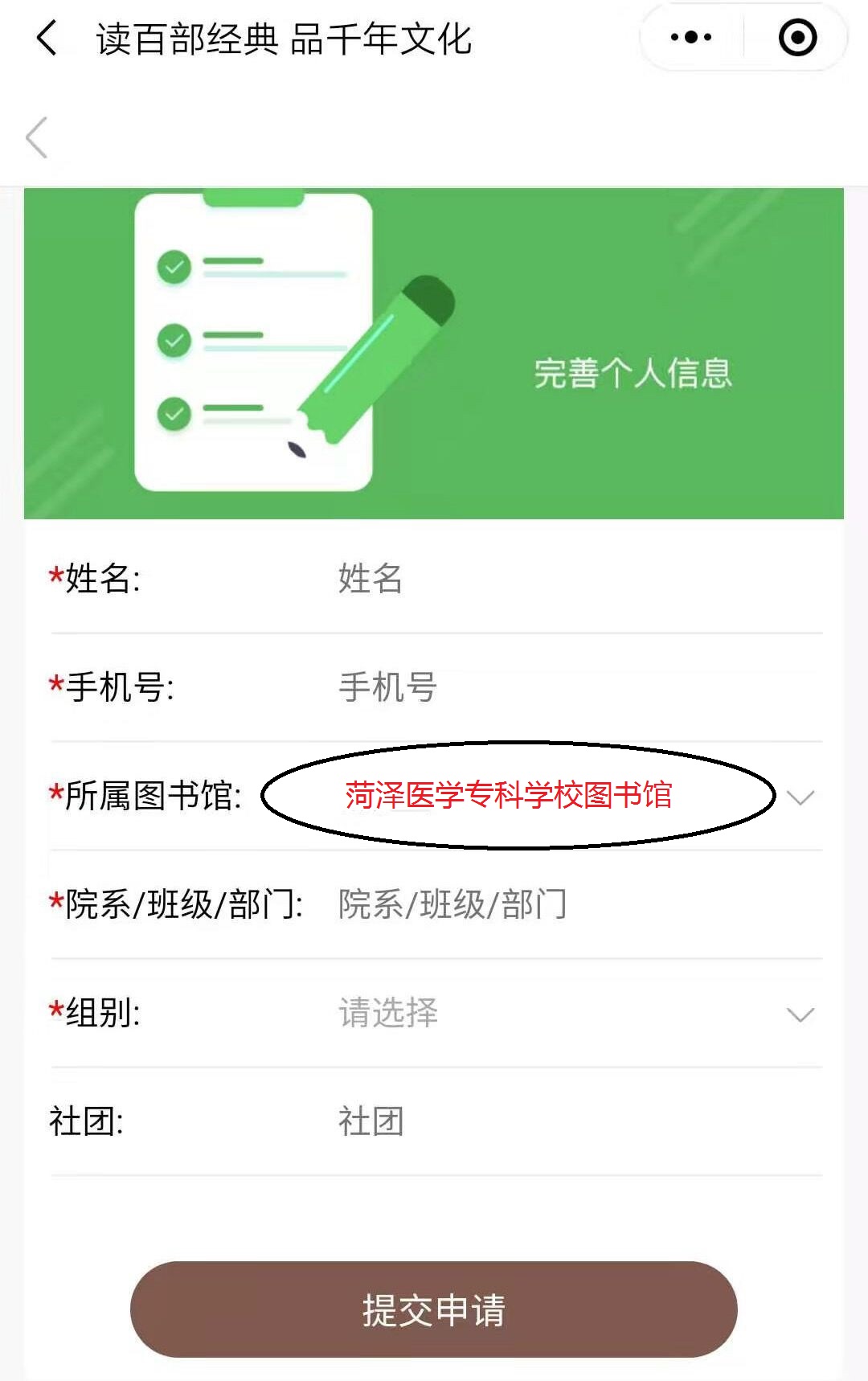Focus the 姓名 name input field
Image resolution: width=868 pixels, height=1381 pixels.
point(563,579)
